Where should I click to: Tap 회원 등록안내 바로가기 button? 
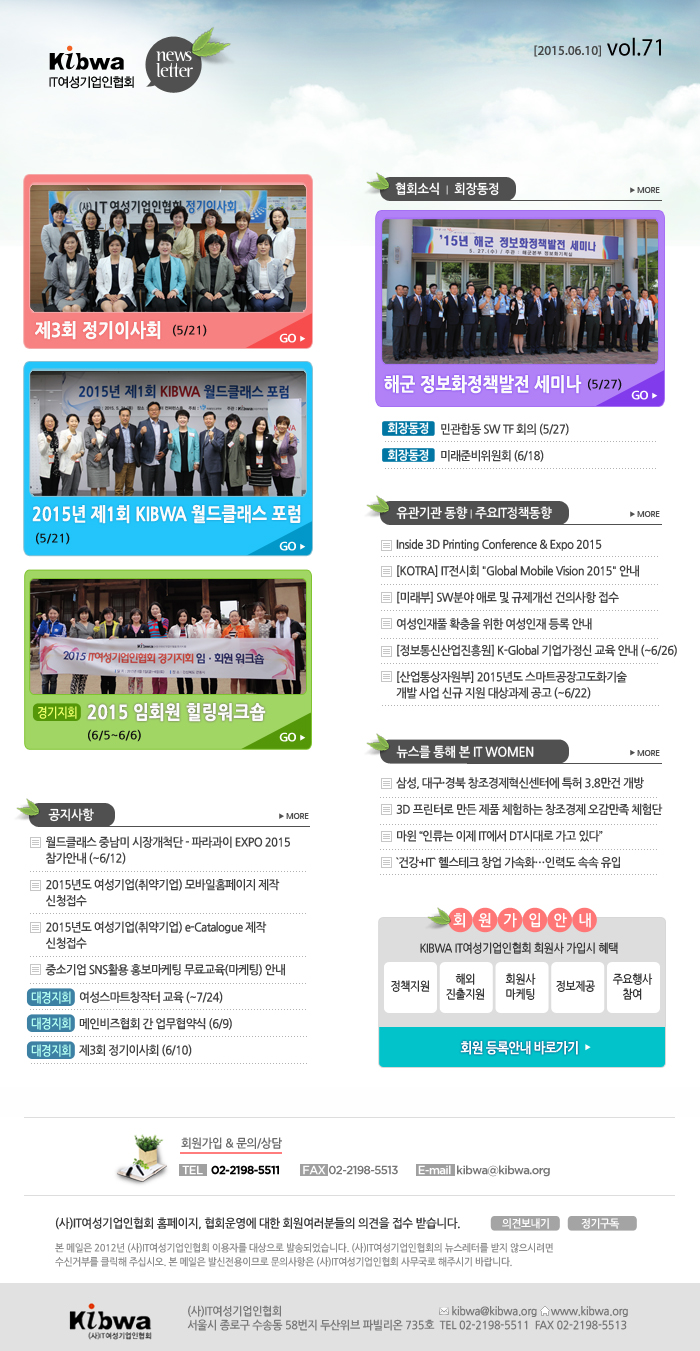click(x=521, y=1048)
